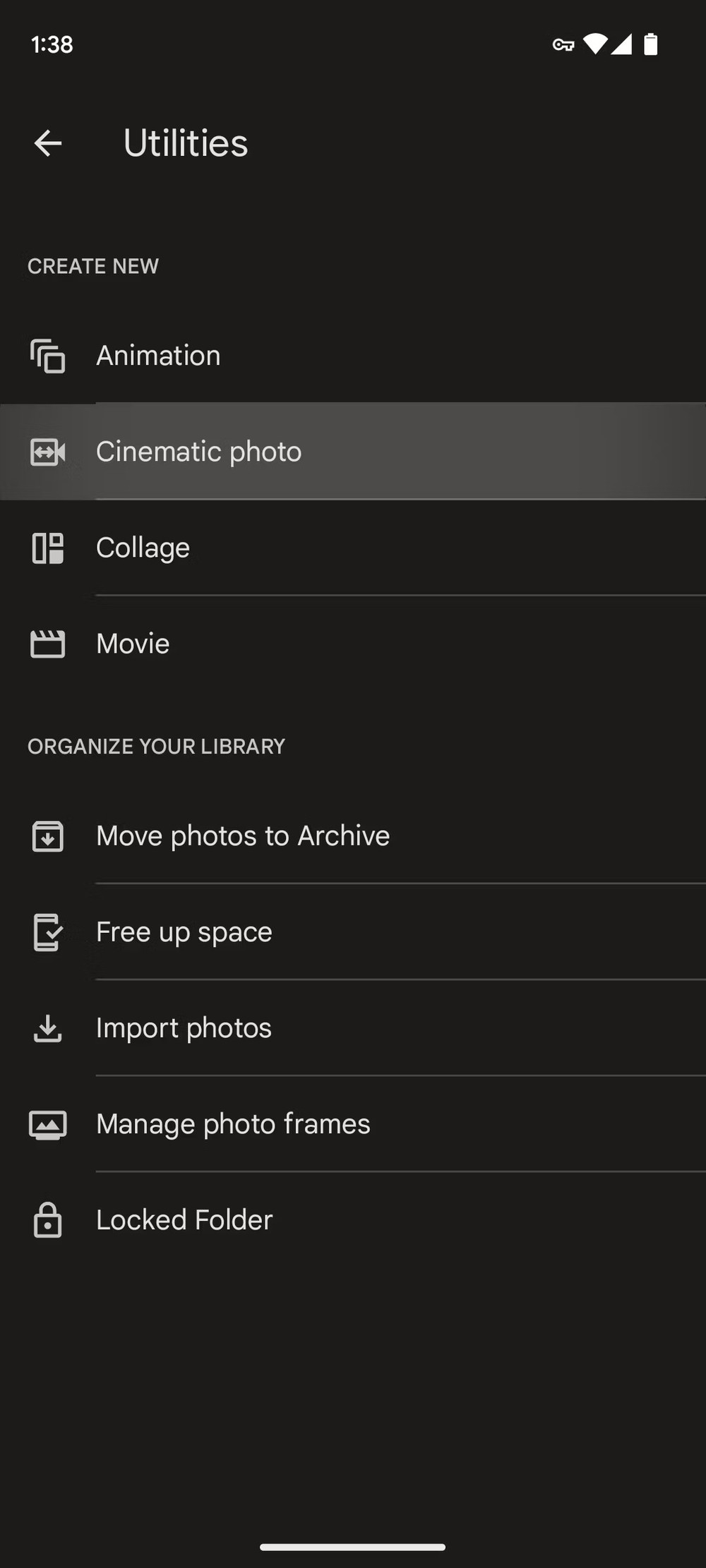This screenshot has width=706, height=1568.
Task: Start a new Collage
Action: (x=353, y=548)
